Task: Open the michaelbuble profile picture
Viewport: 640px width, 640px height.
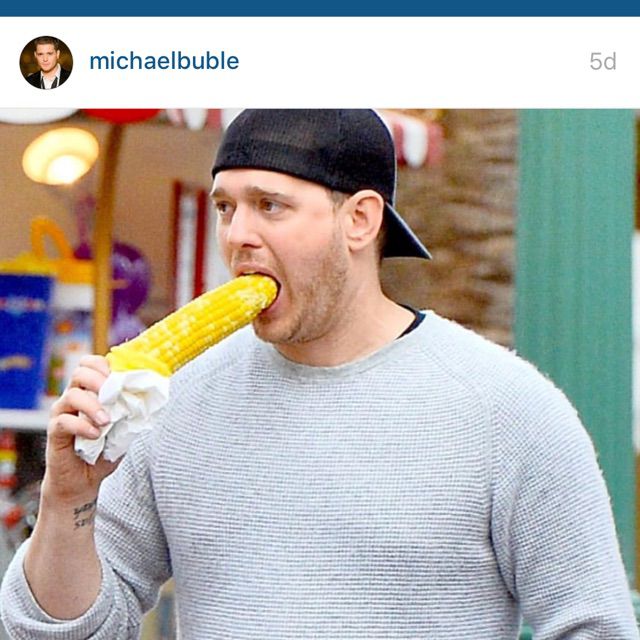Action: (46, 62)
